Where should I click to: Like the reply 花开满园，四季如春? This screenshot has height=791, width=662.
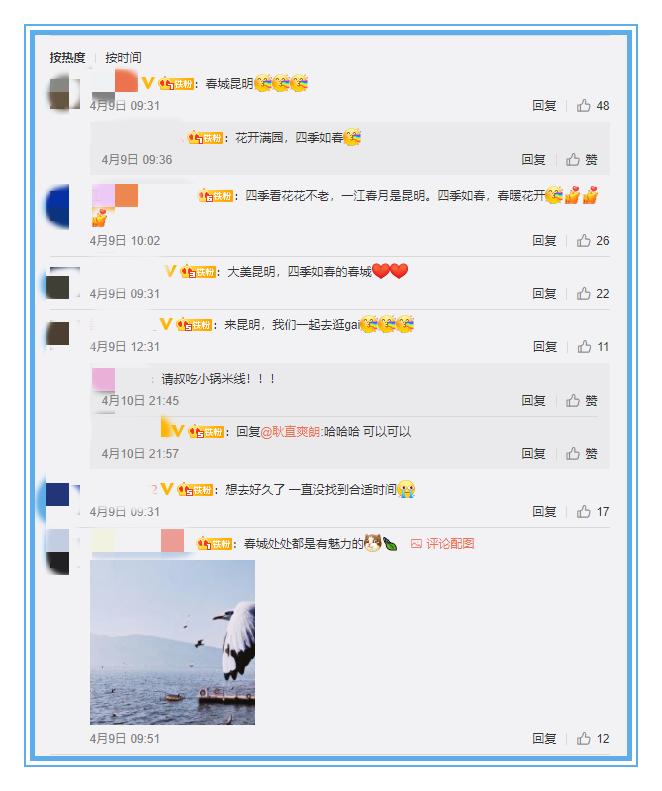pyautogui.click(x=582, y=160)
